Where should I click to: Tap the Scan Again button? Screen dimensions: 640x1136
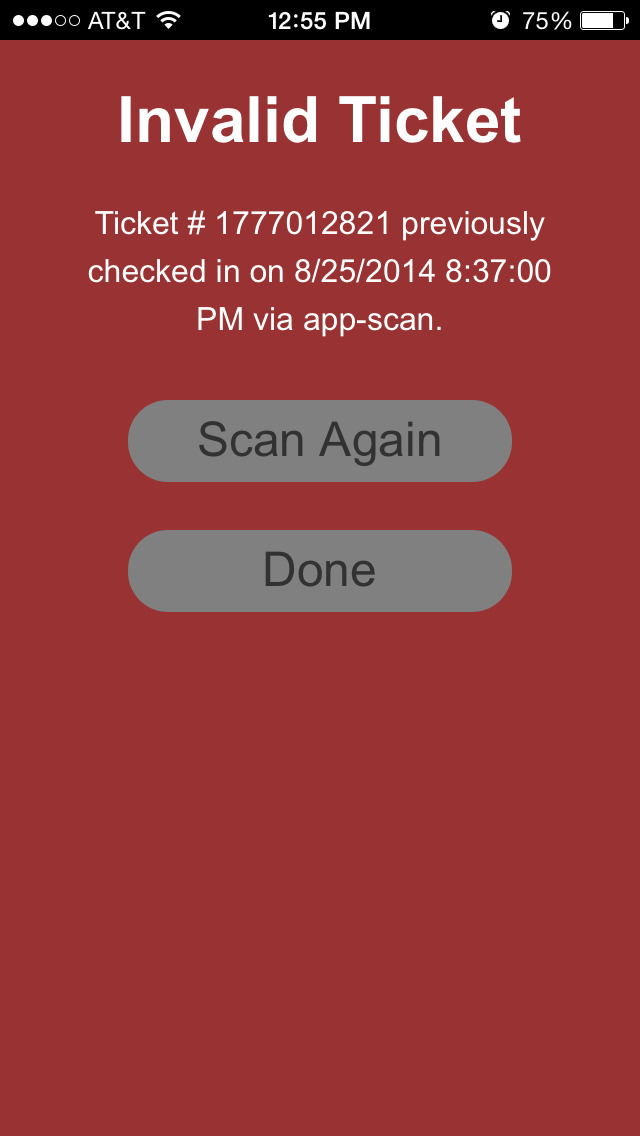(320, 440)
